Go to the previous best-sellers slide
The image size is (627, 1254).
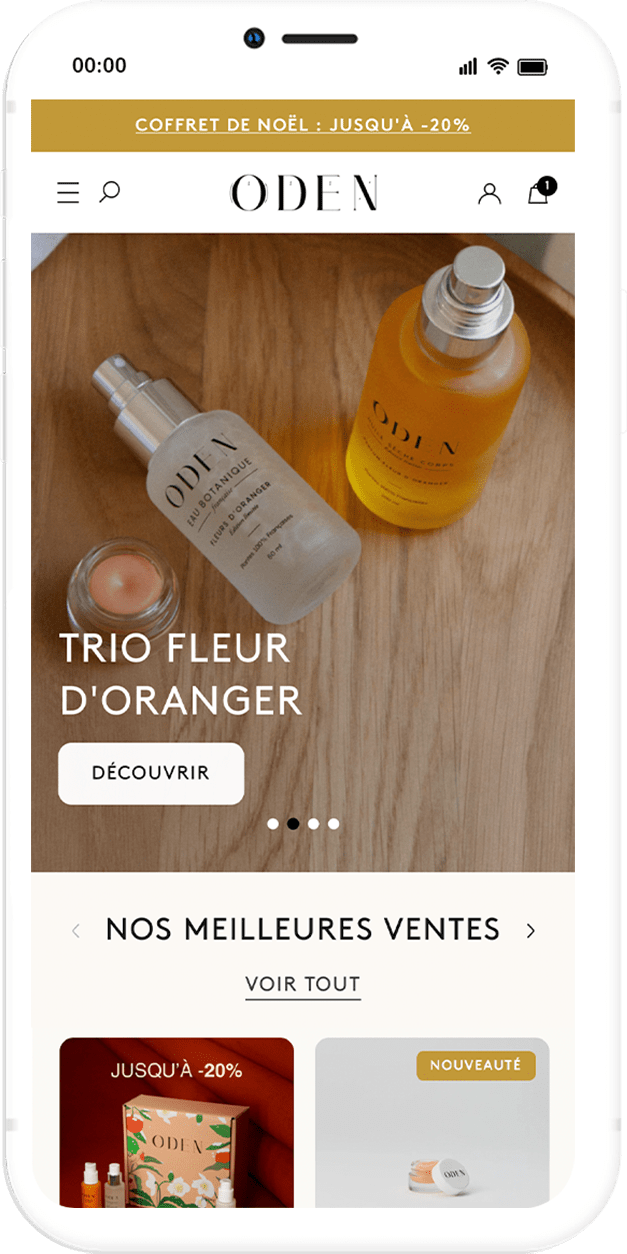point(76,931)
